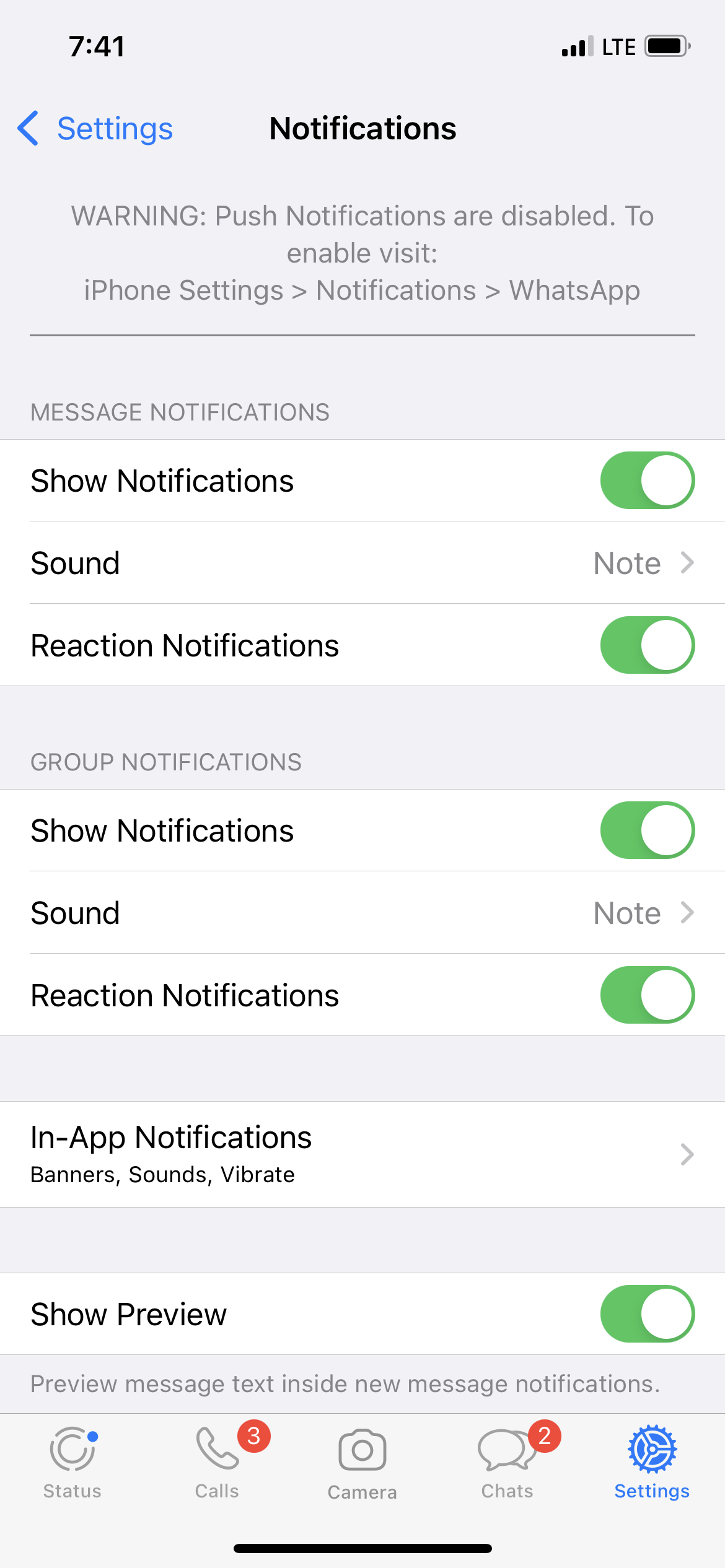This screenshot has width=725, height=1568.
Task: Select the Settings tab in the bottom bar
Action: click(x=652, y=1463)
